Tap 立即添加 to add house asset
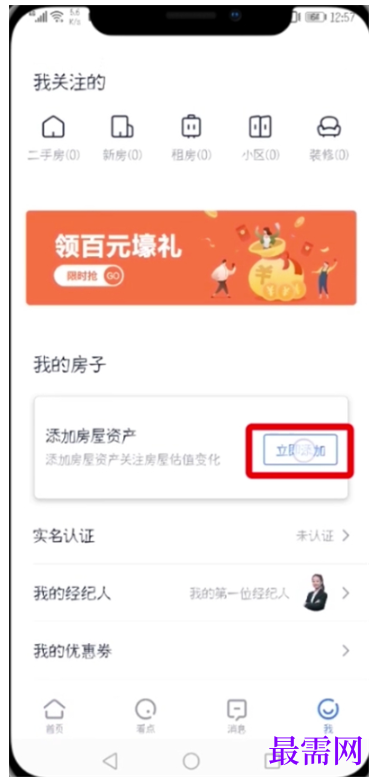 click(300, 450)
